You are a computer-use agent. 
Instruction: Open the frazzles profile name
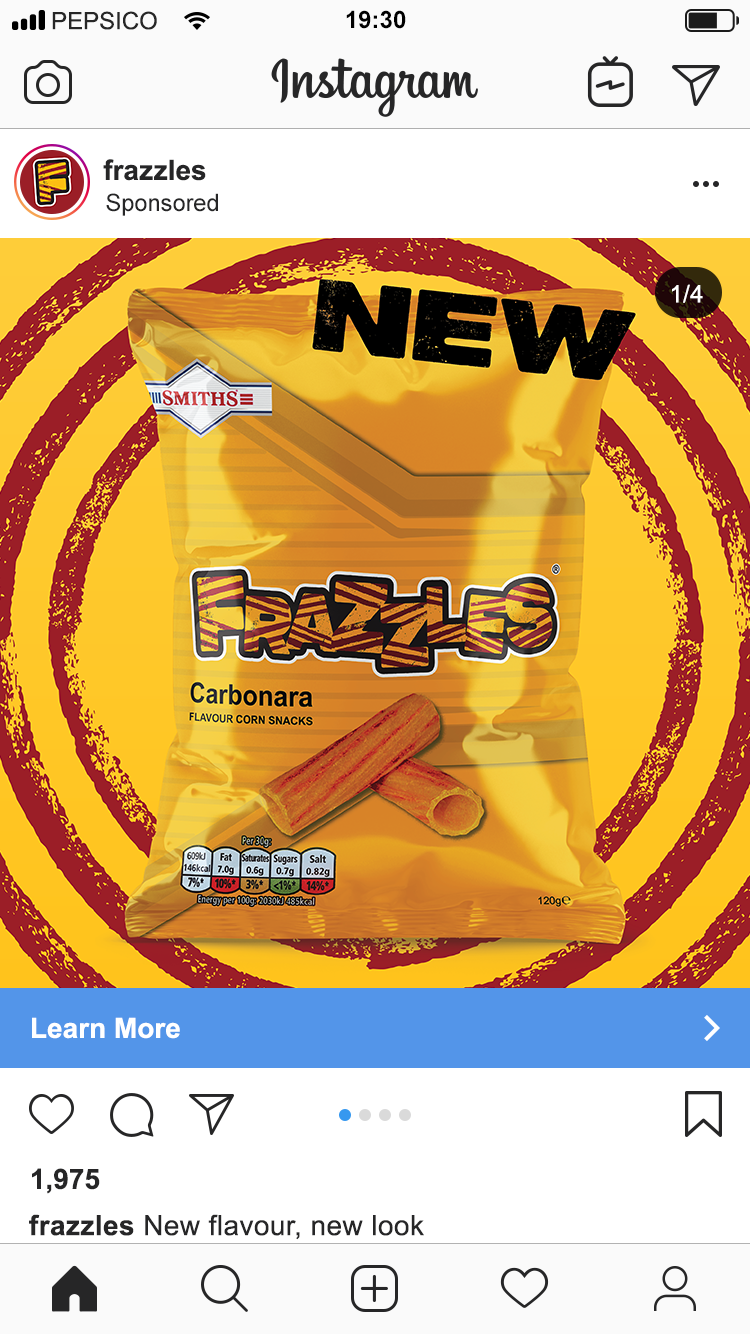151,170
